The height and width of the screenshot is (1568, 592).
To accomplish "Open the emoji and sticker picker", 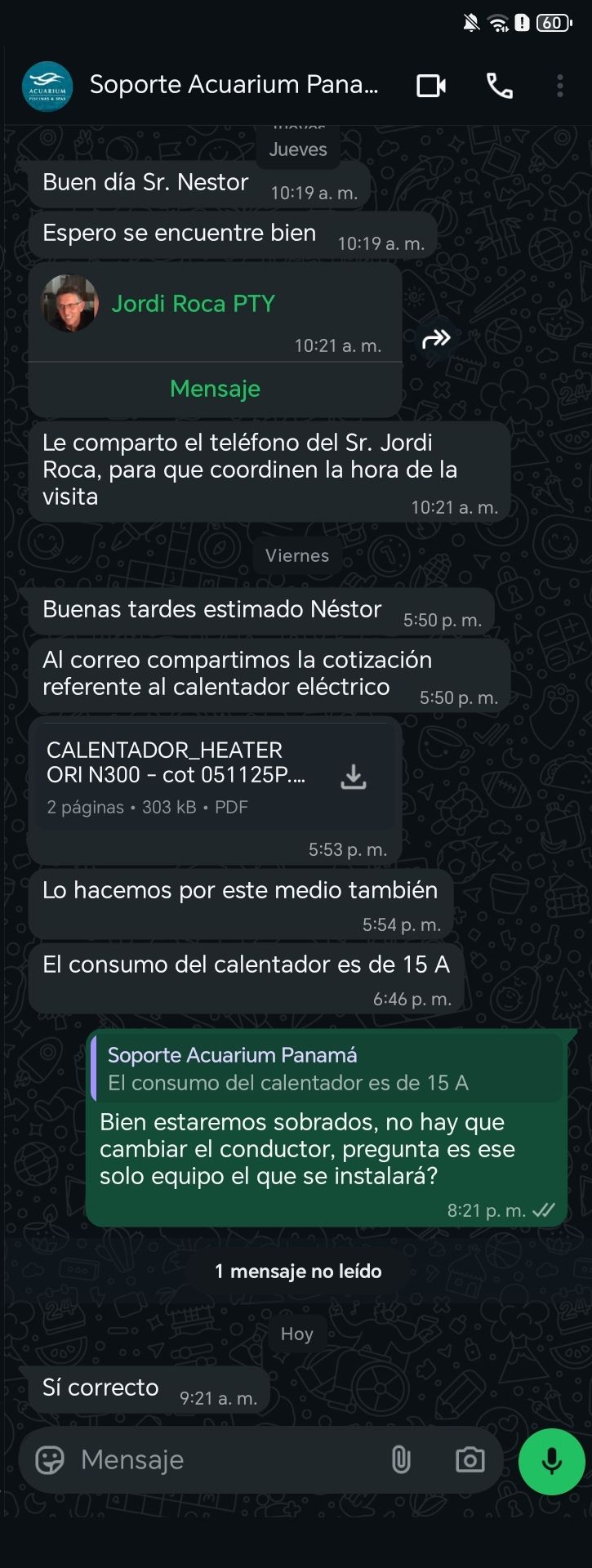I will click(x=50, y=1459).
